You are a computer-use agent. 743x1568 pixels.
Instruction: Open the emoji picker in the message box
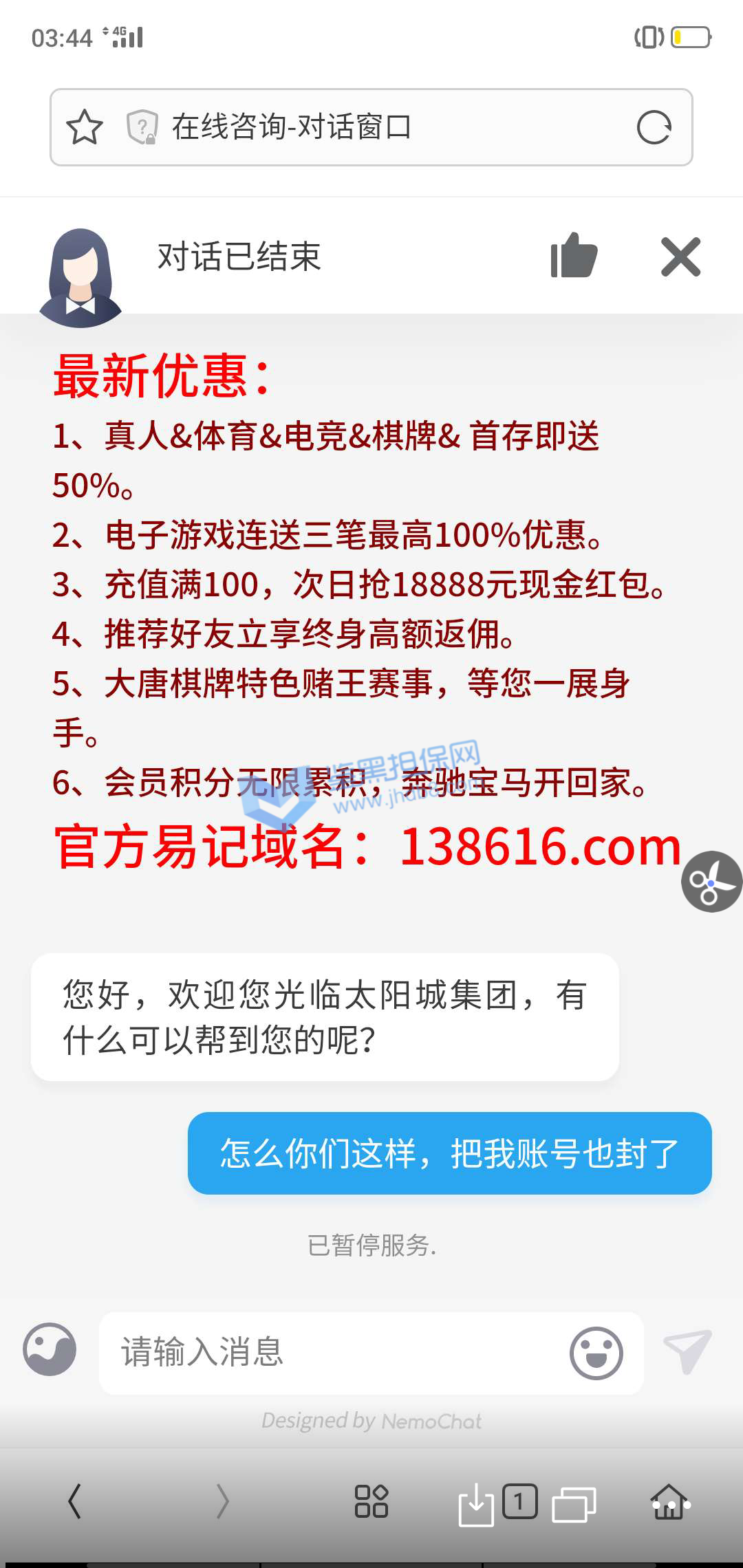(x=596, y=1353)
